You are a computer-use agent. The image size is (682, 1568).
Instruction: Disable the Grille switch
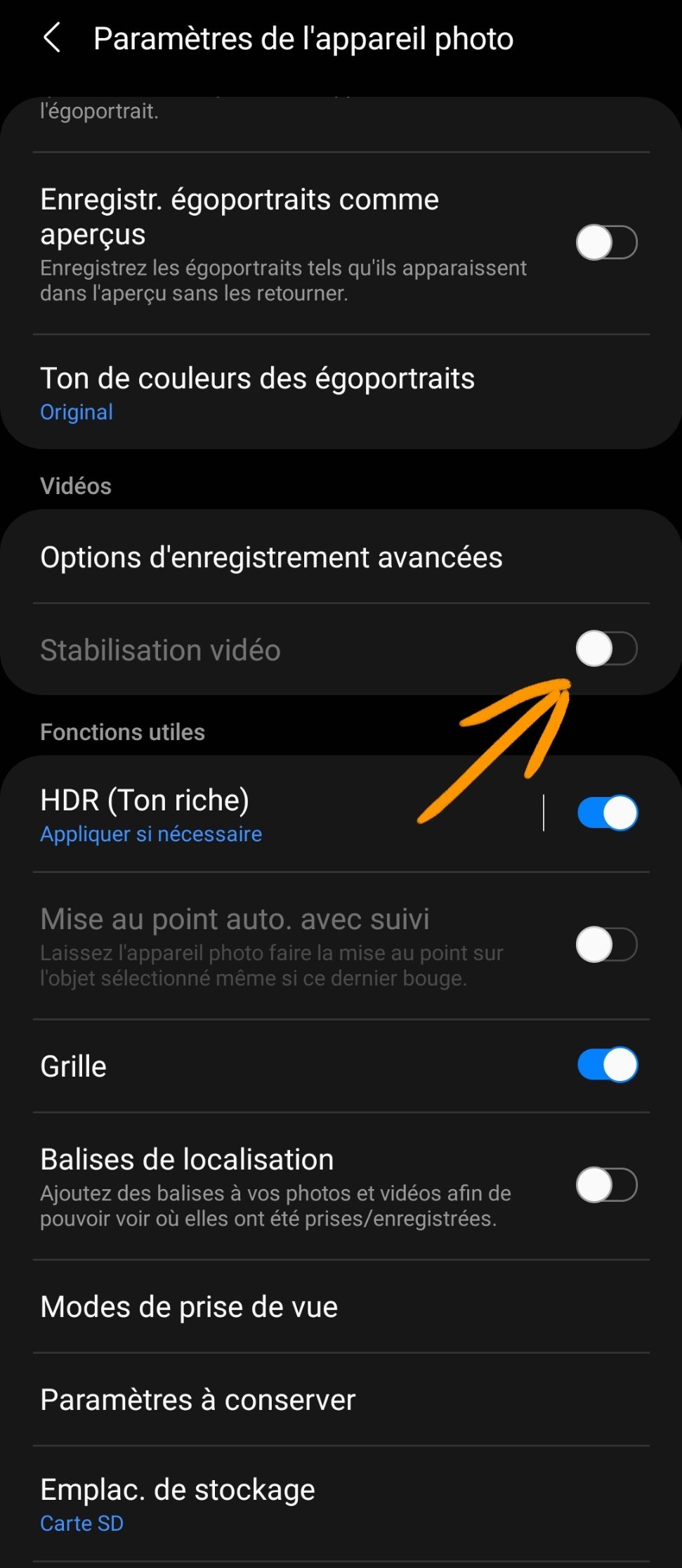click(607, 1065)
